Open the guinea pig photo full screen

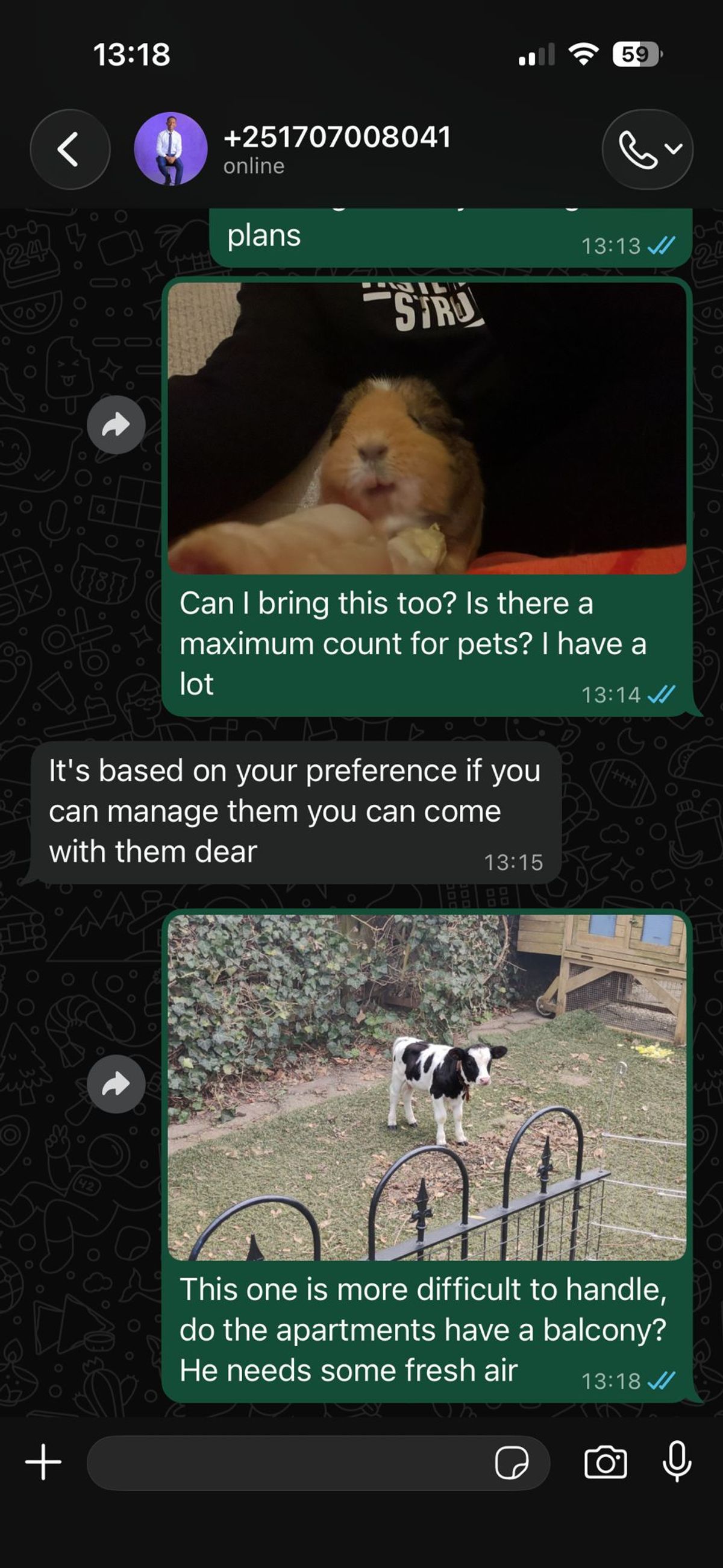[426, 428]
